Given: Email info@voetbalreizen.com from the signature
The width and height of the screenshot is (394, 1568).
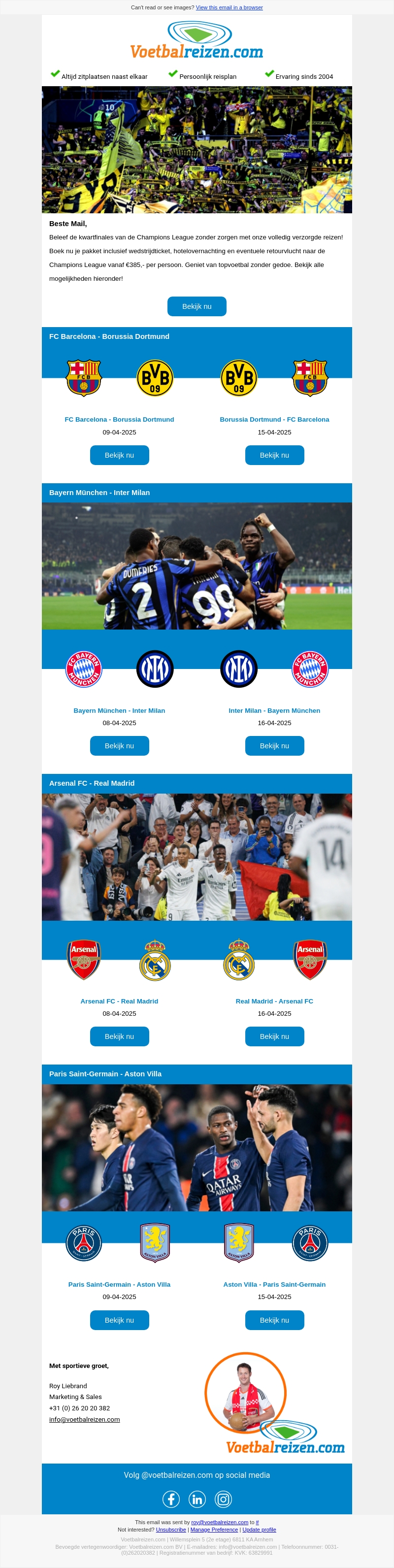Looking at the screenshot, I should point(84,1419).
